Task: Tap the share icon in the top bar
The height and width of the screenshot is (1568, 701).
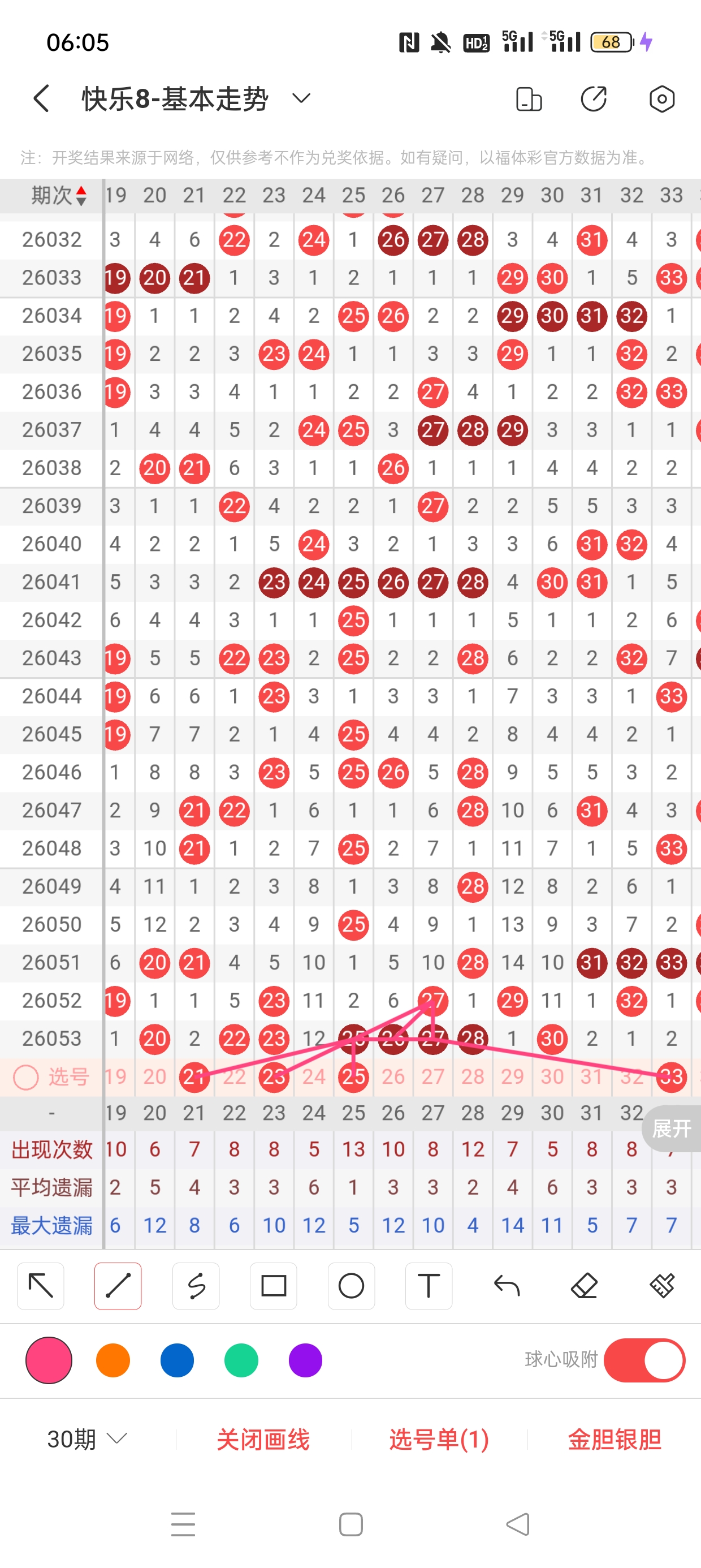Action: (x=593, y=98)
